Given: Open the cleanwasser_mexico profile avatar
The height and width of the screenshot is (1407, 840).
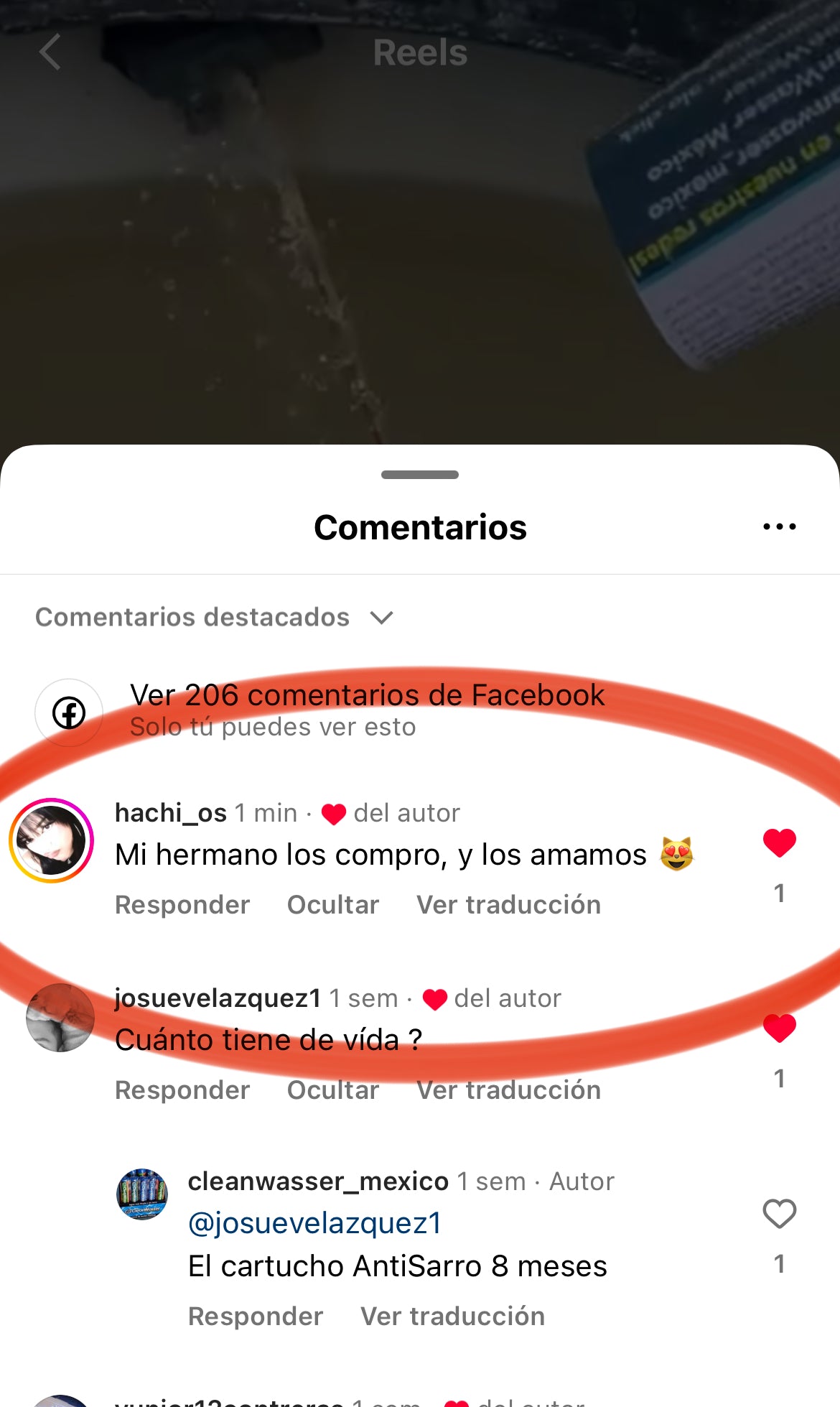Looking at the screenshot, I should pyautogui.click(x=142, y=1194).
